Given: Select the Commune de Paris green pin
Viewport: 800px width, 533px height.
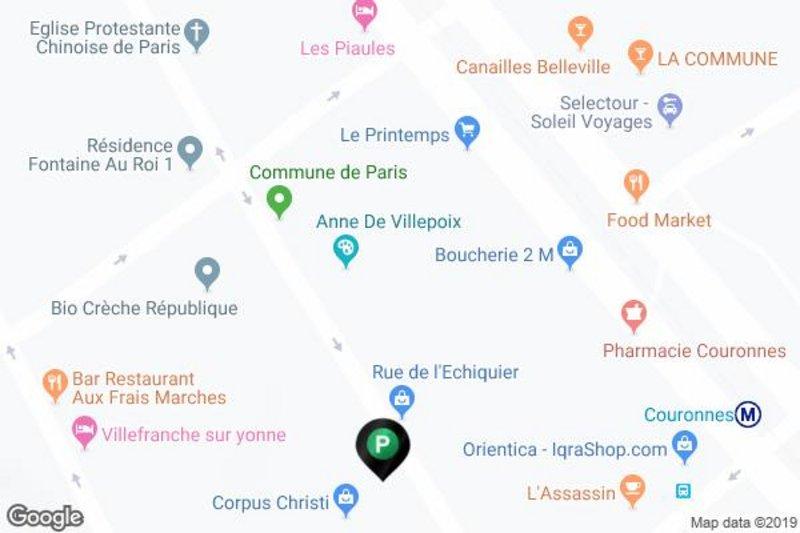Looking at the screenshot, I should [x=279, y=200].
